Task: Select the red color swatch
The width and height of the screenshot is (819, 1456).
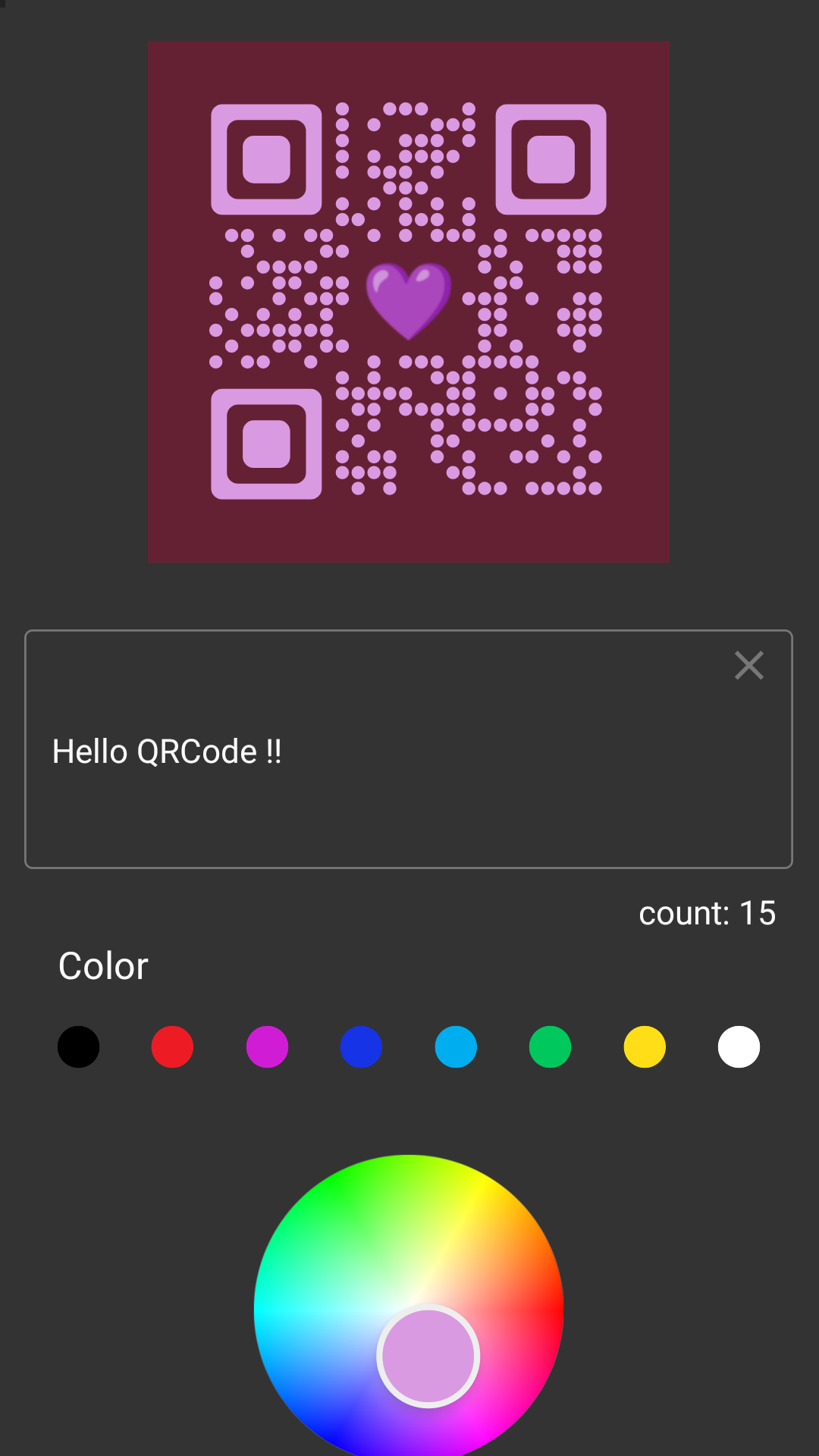Action: click(173, 1046)
